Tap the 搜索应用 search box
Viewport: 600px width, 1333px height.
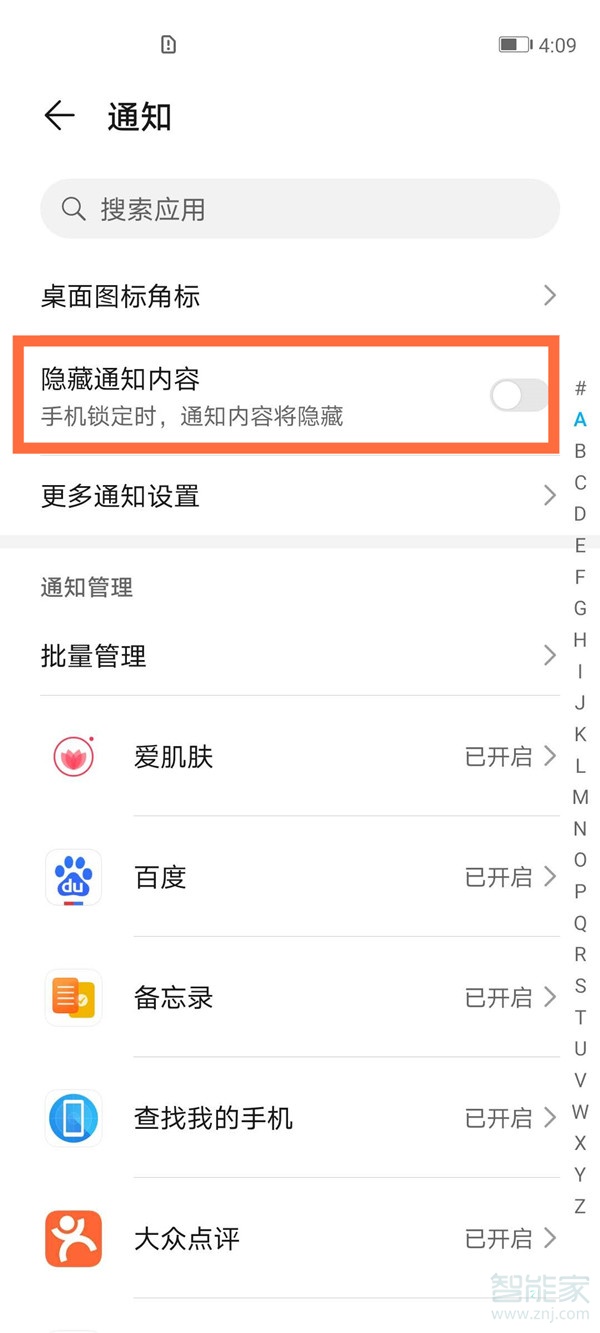[x=300, y=209]
